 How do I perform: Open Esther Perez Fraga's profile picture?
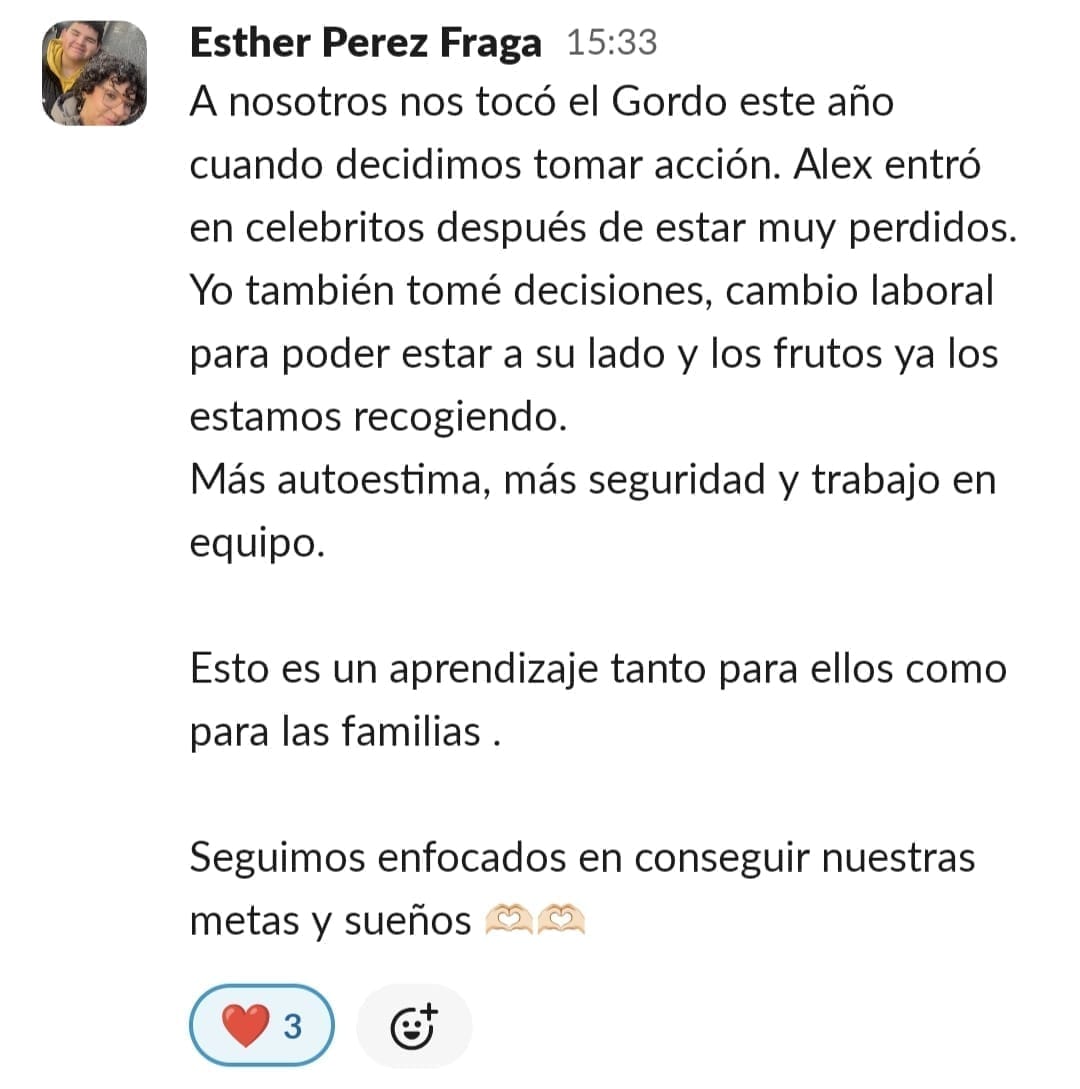[x=94, y=74]
